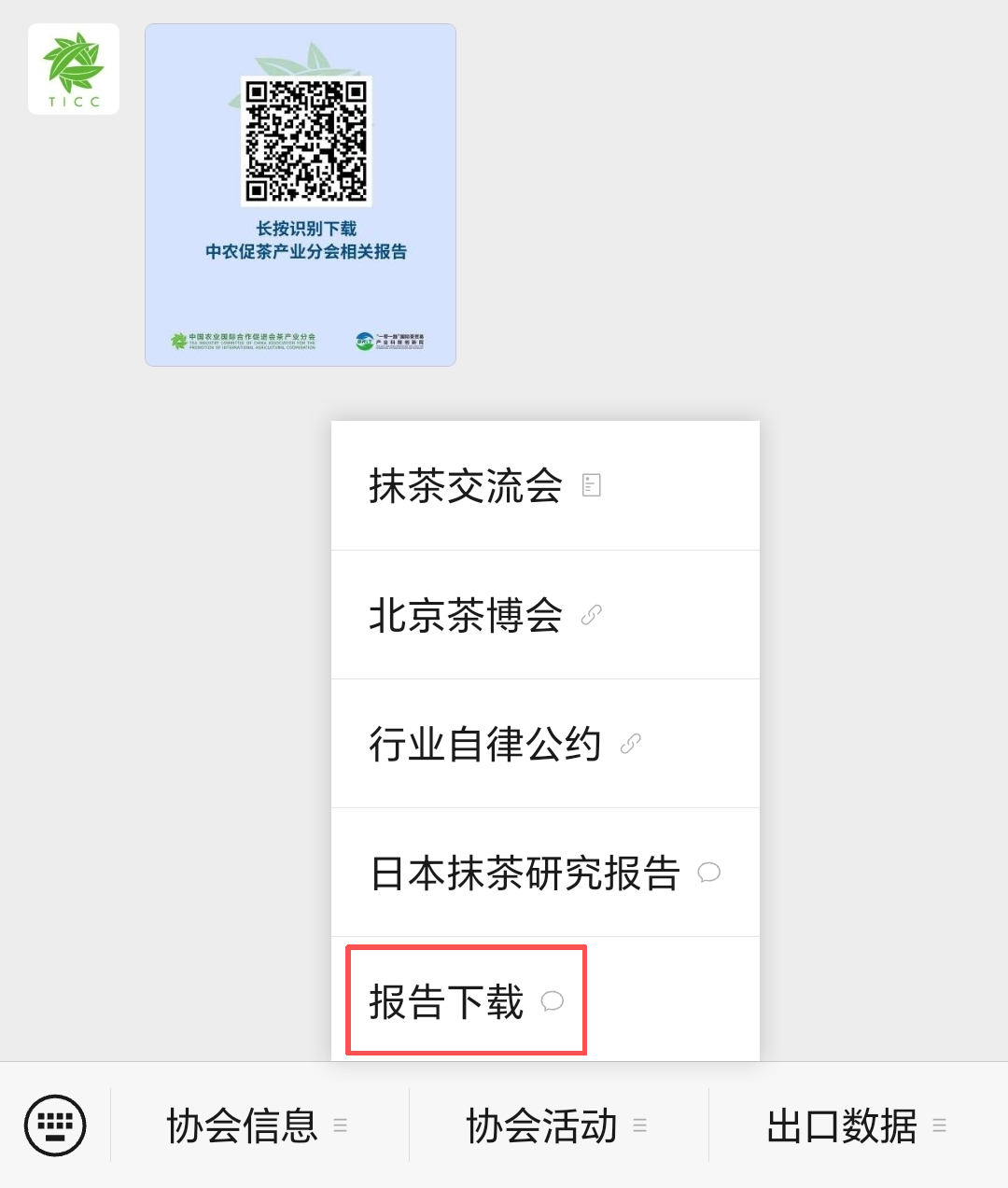1008x1188 pixels.
Task: Open the 抹茶交流会 menu item
Action: [x=545, y=486]
